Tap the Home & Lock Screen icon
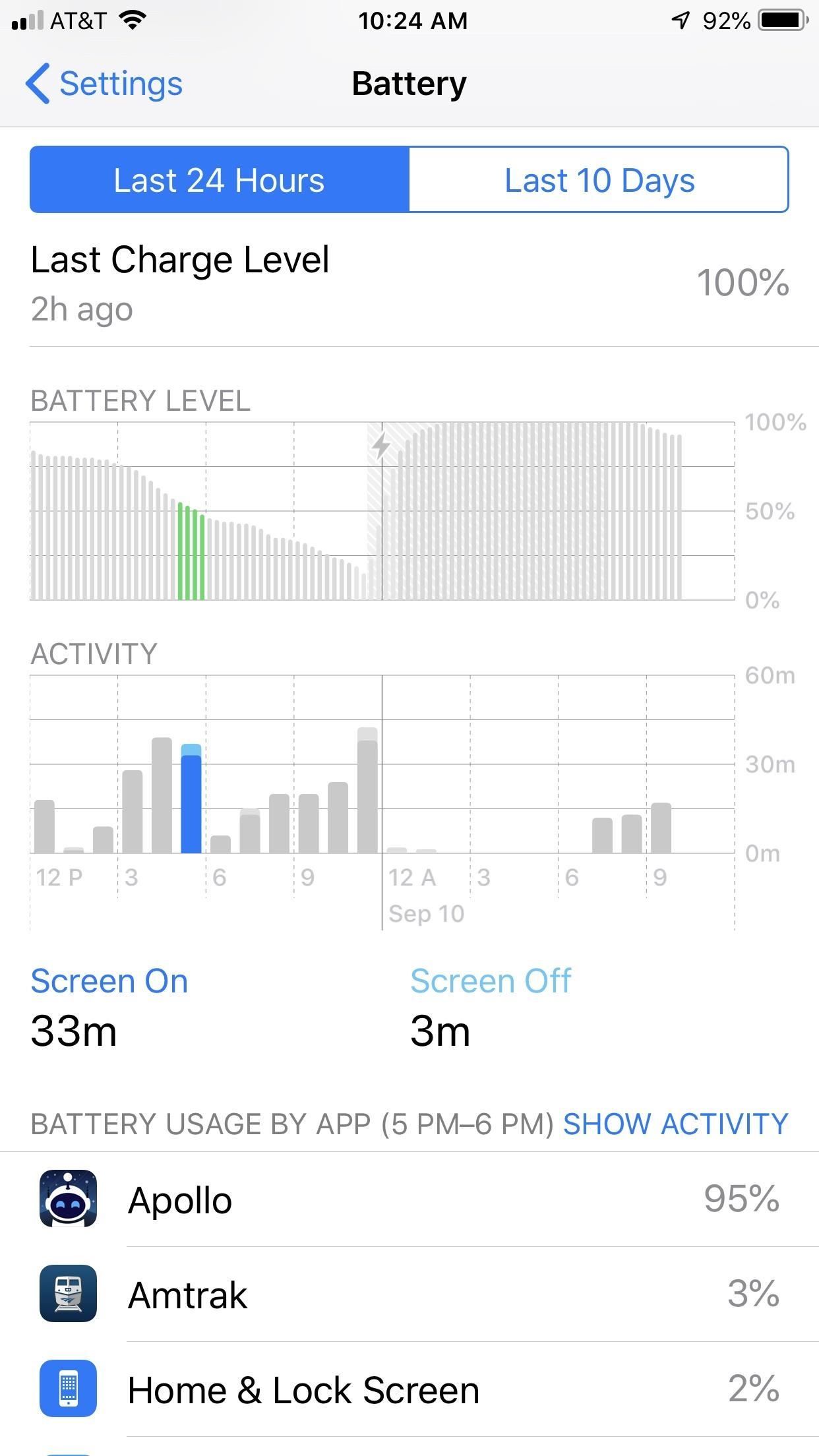This screenshot has width=819, height=1456. click(x=68, y=1389)
